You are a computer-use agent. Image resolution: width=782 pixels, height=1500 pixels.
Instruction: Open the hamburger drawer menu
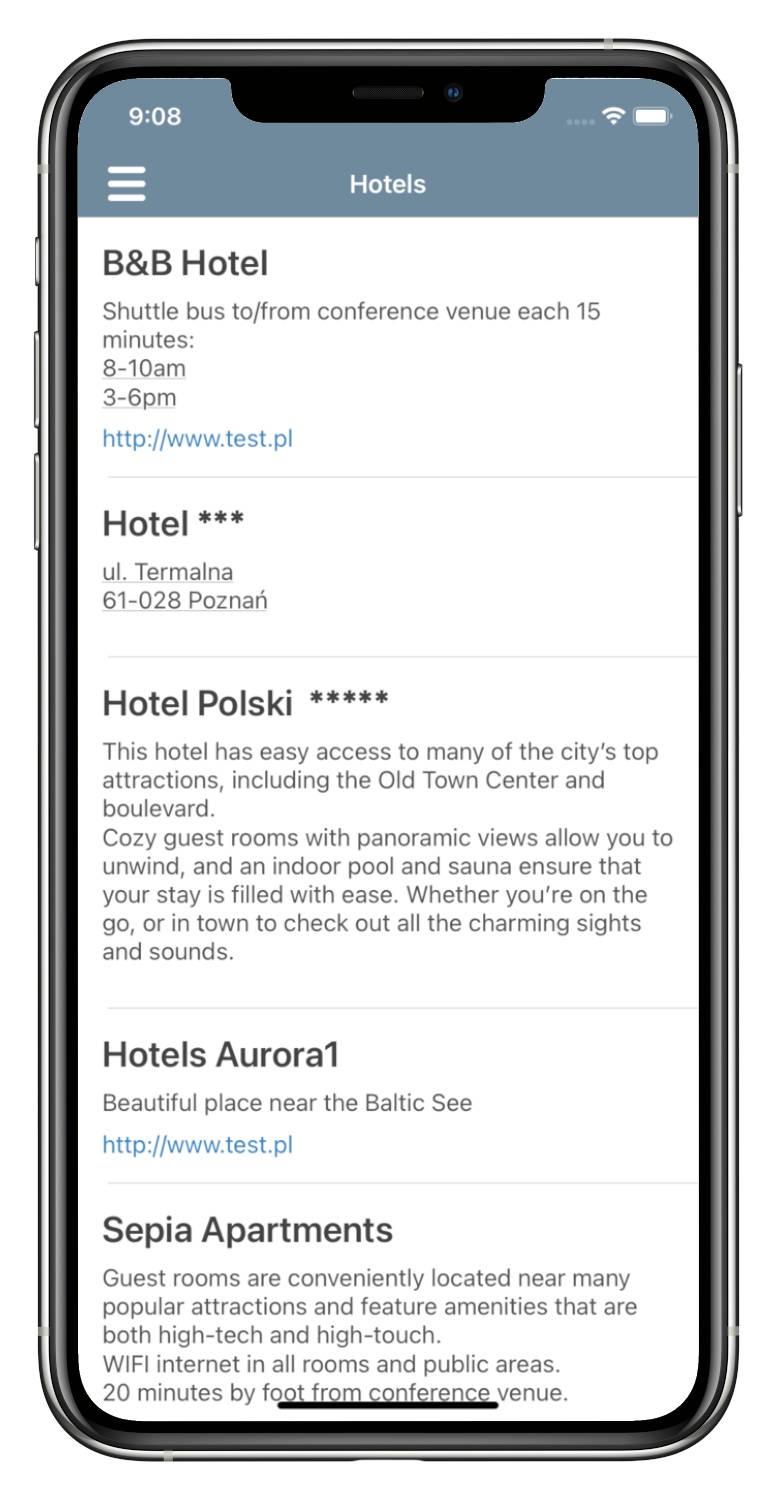(x=127, y=184)
